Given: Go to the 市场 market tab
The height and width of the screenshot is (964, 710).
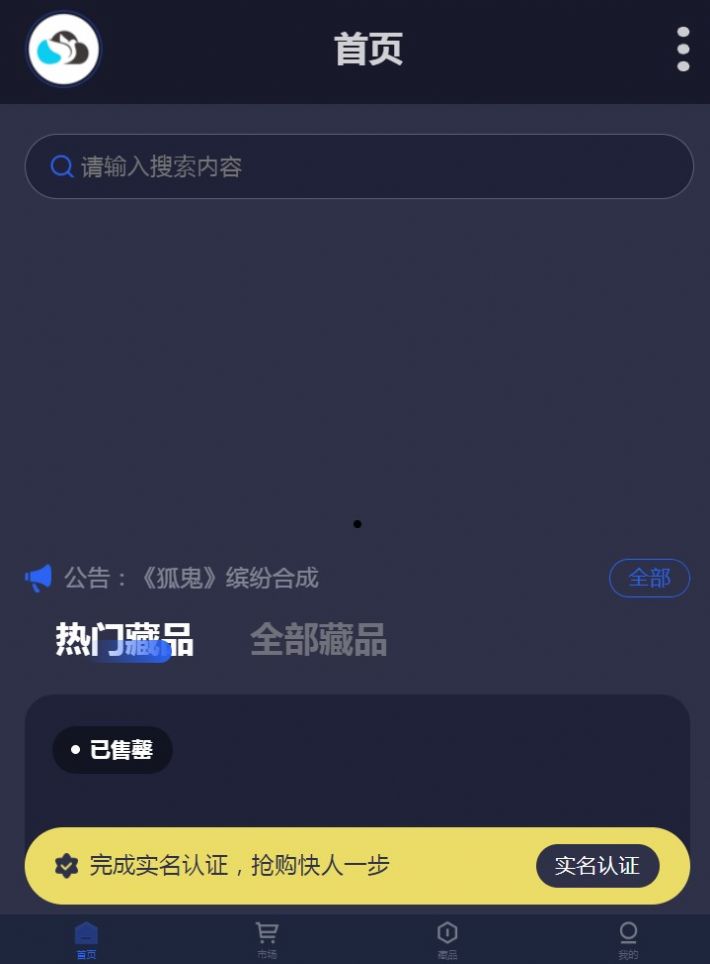Looking at the screenshot, I should click(267, 939).
